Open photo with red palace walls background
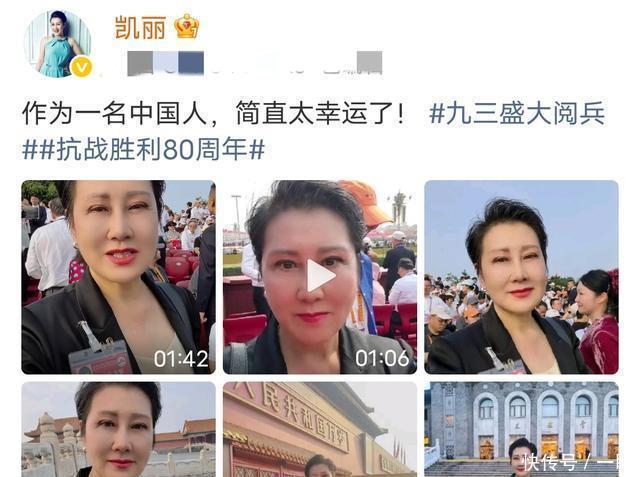 point(118,428)
